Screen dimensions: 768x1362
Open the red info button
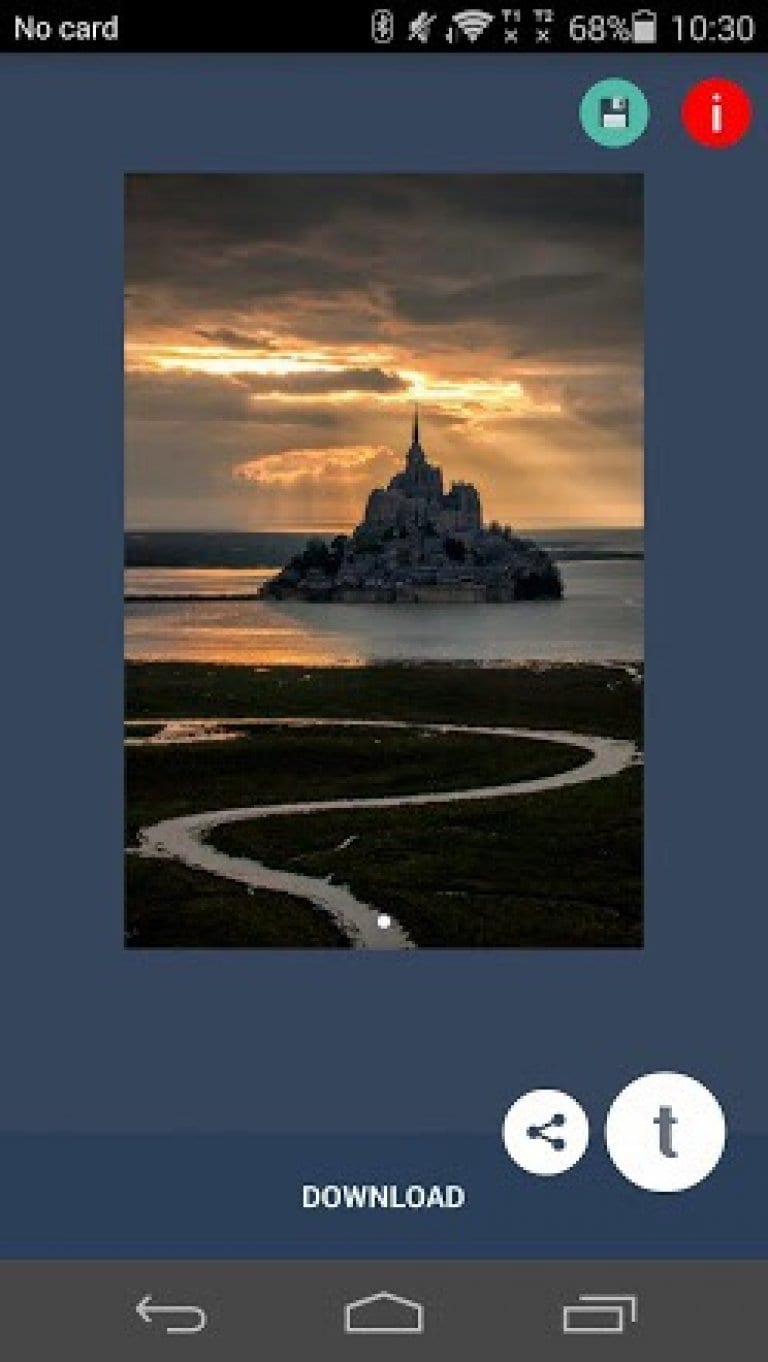click(x=716, y=113)
